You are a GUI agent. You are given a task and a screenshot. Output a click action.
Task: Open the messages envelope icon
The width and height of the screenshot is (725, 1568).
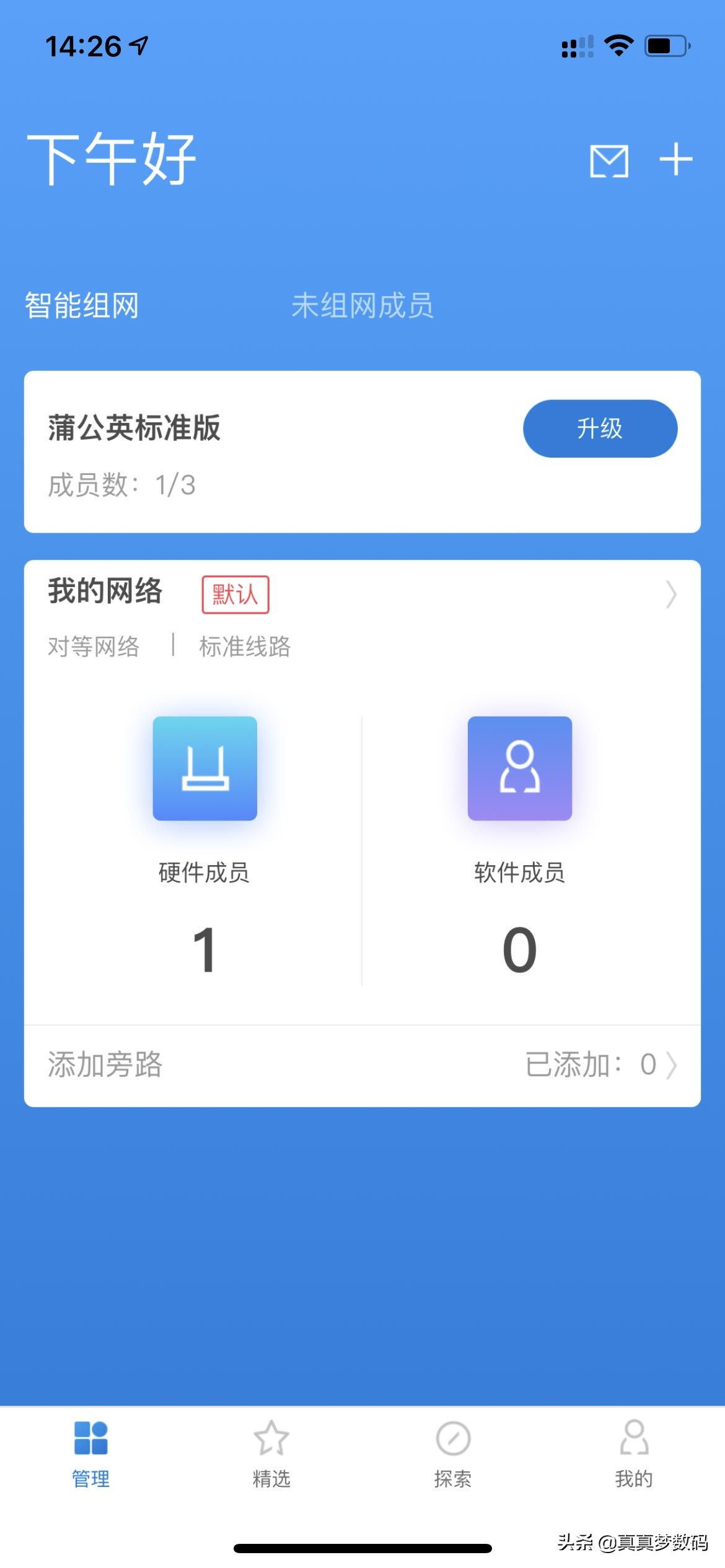[x=609, y=161]
